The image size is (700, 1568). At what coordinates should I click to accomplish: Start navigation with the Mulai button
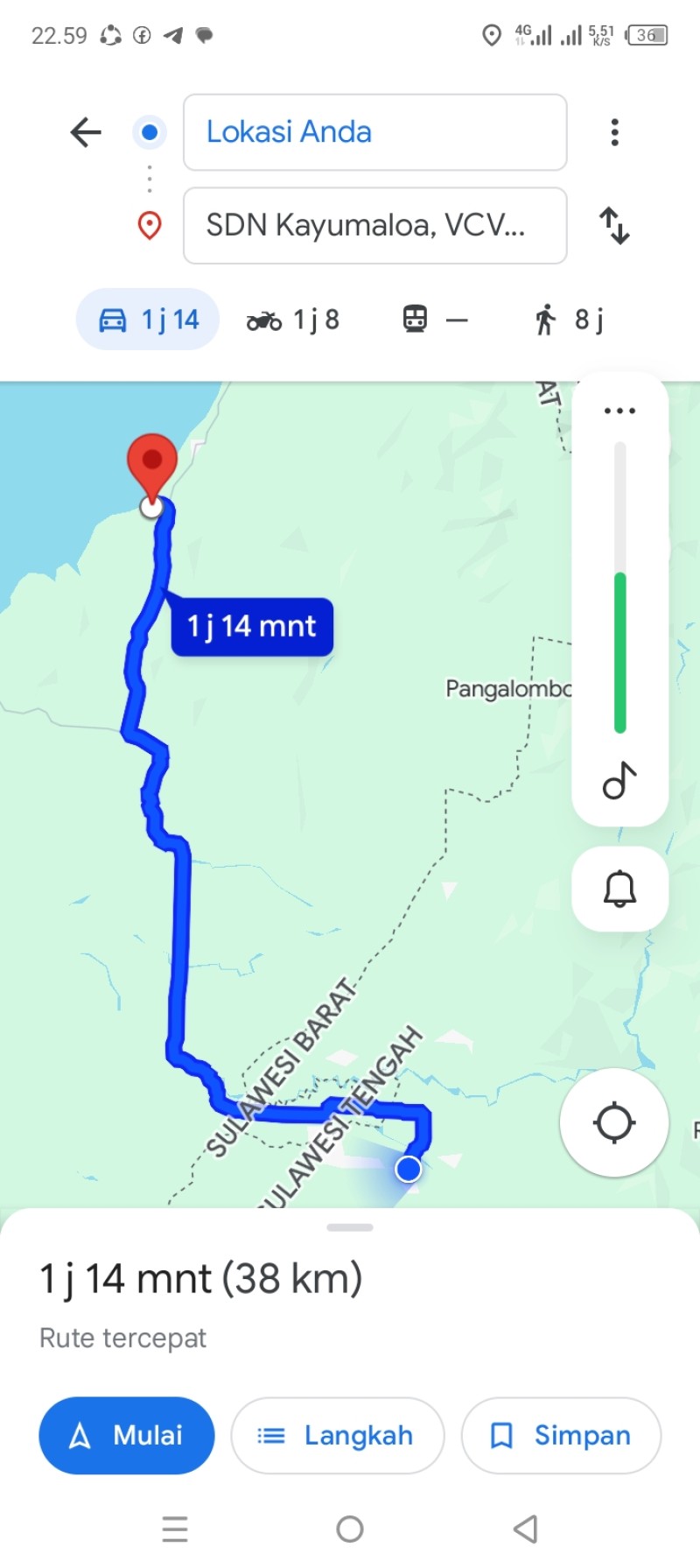[x=127, y=1436]
